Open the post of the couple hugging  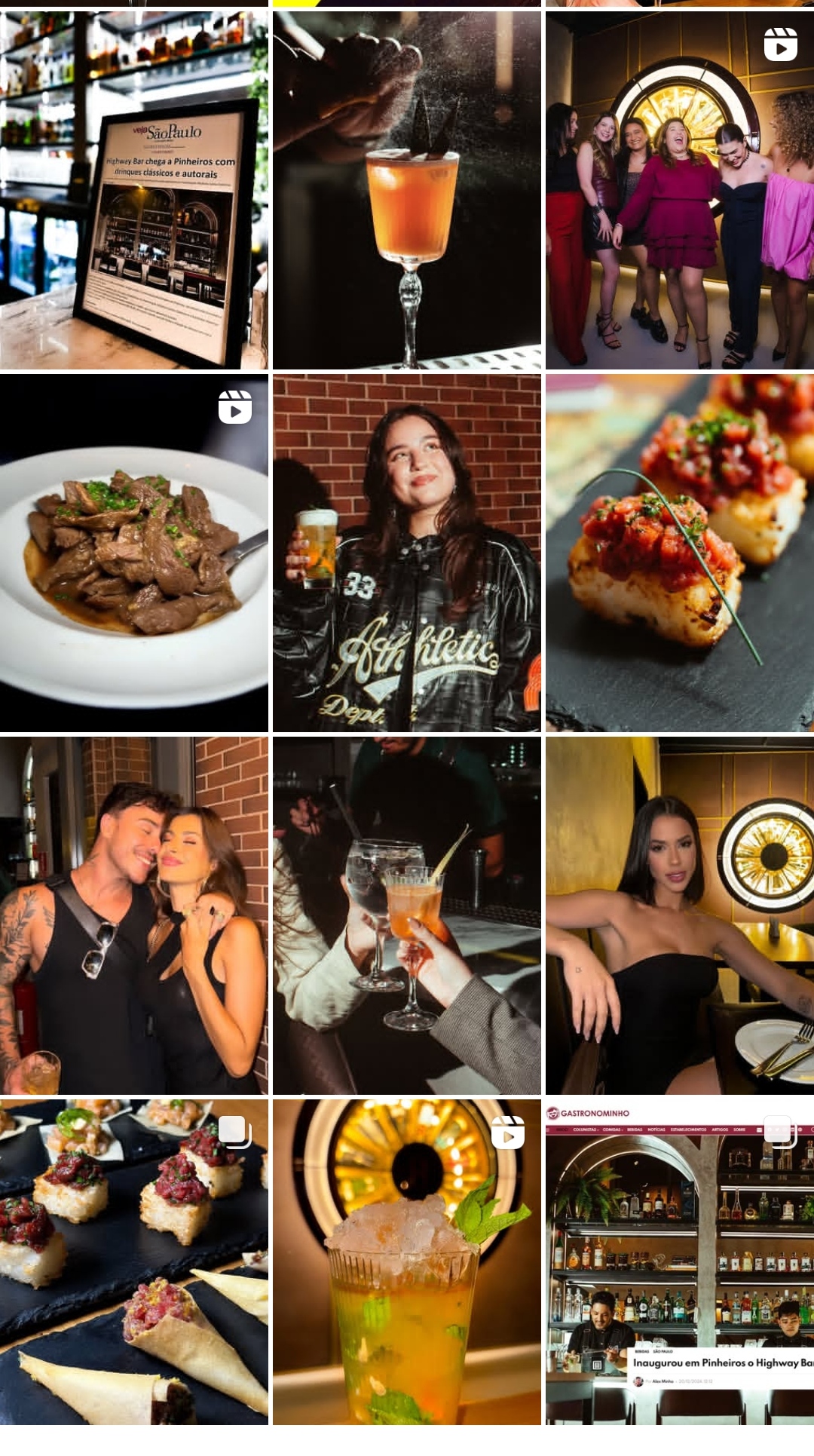[x=134, y=915]
